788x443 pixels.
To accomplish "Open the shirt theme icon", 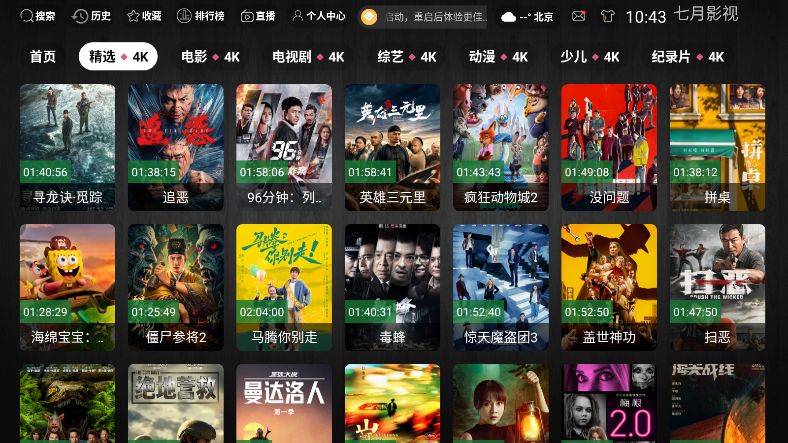I will (x=607, y=16).
